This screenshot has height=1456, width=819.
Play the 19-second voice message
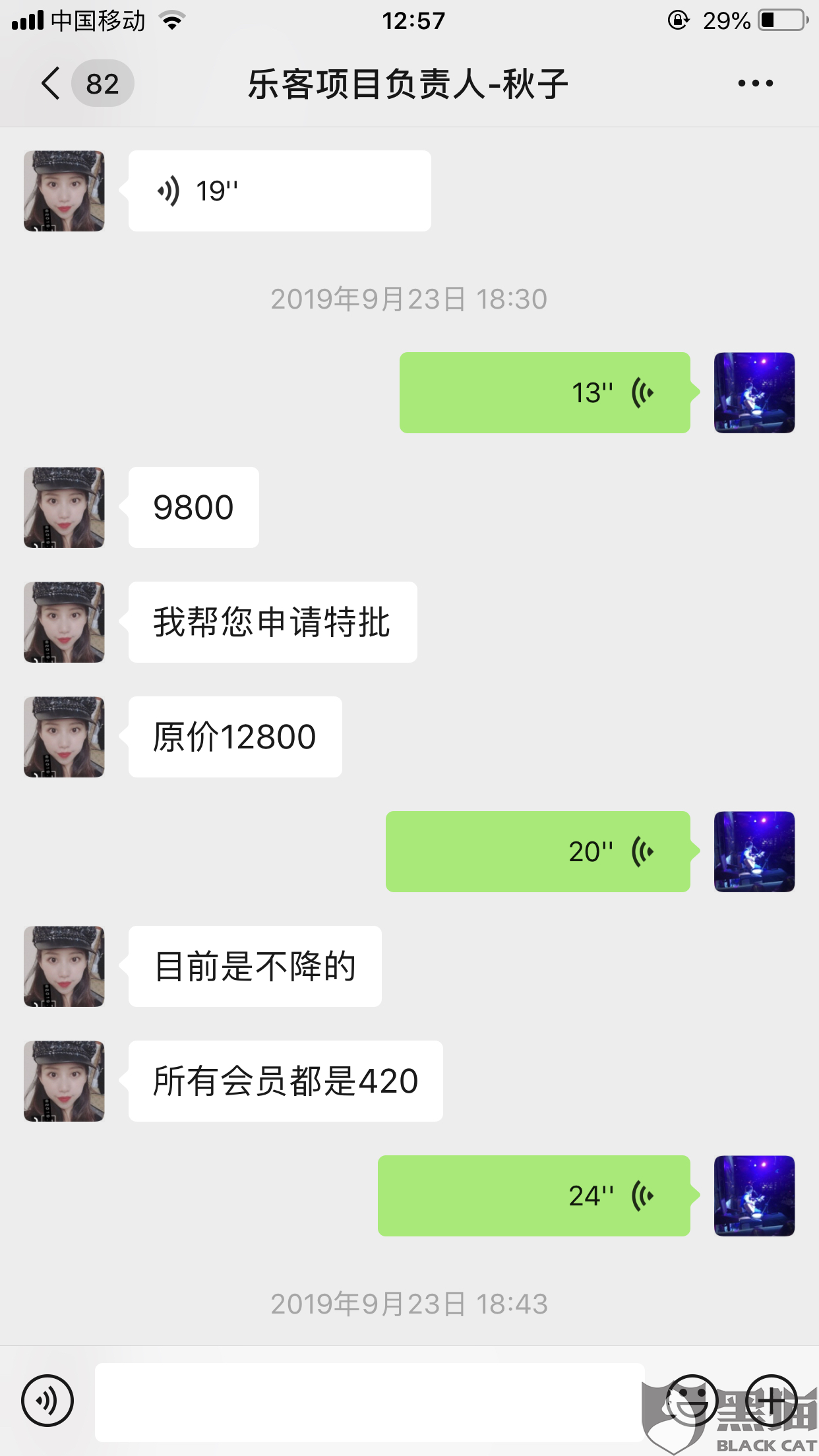280,191
